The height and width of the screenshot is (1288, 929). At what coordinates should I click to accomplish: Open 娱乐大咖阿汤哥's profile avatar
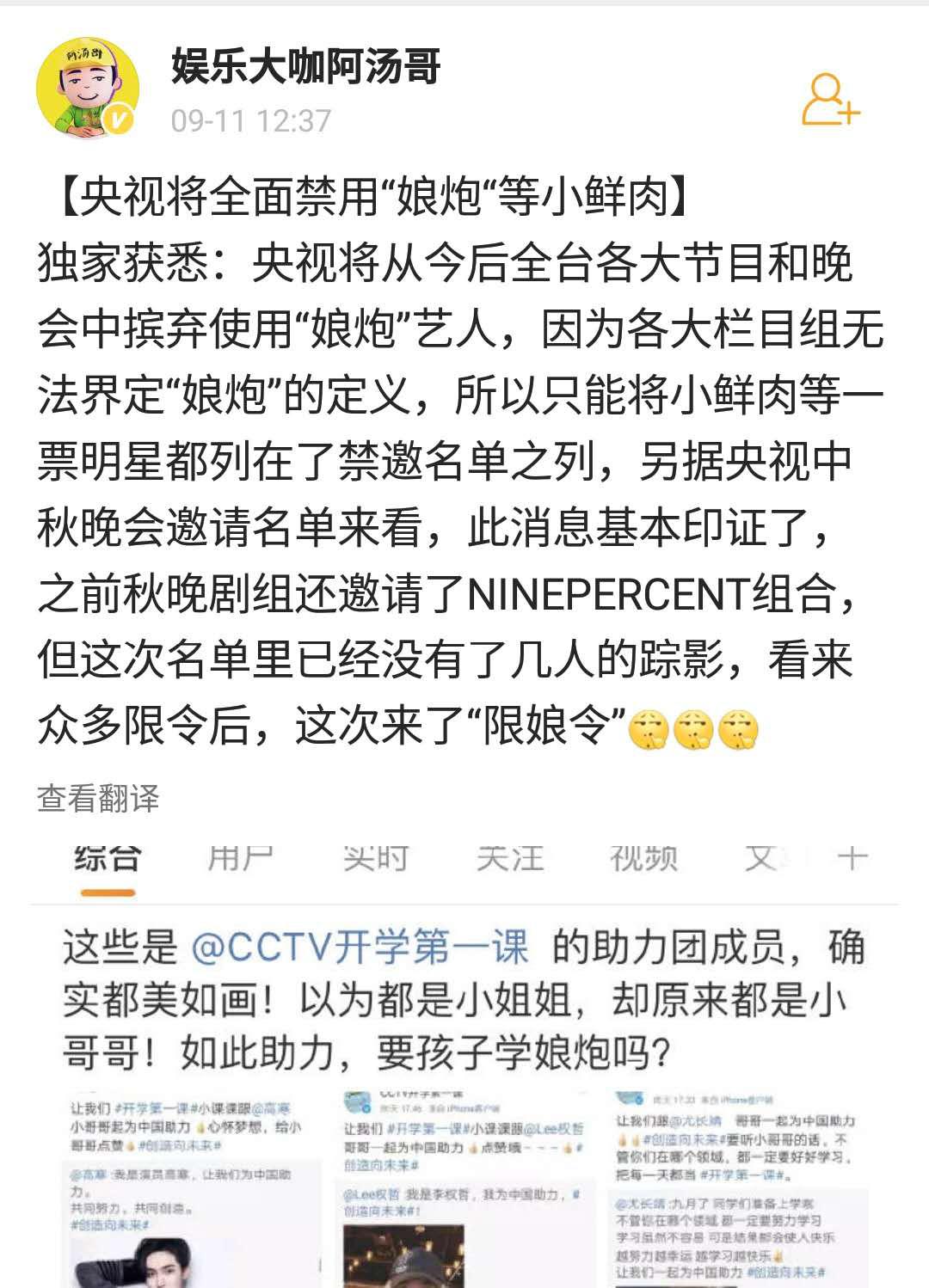tap(87, 89)
